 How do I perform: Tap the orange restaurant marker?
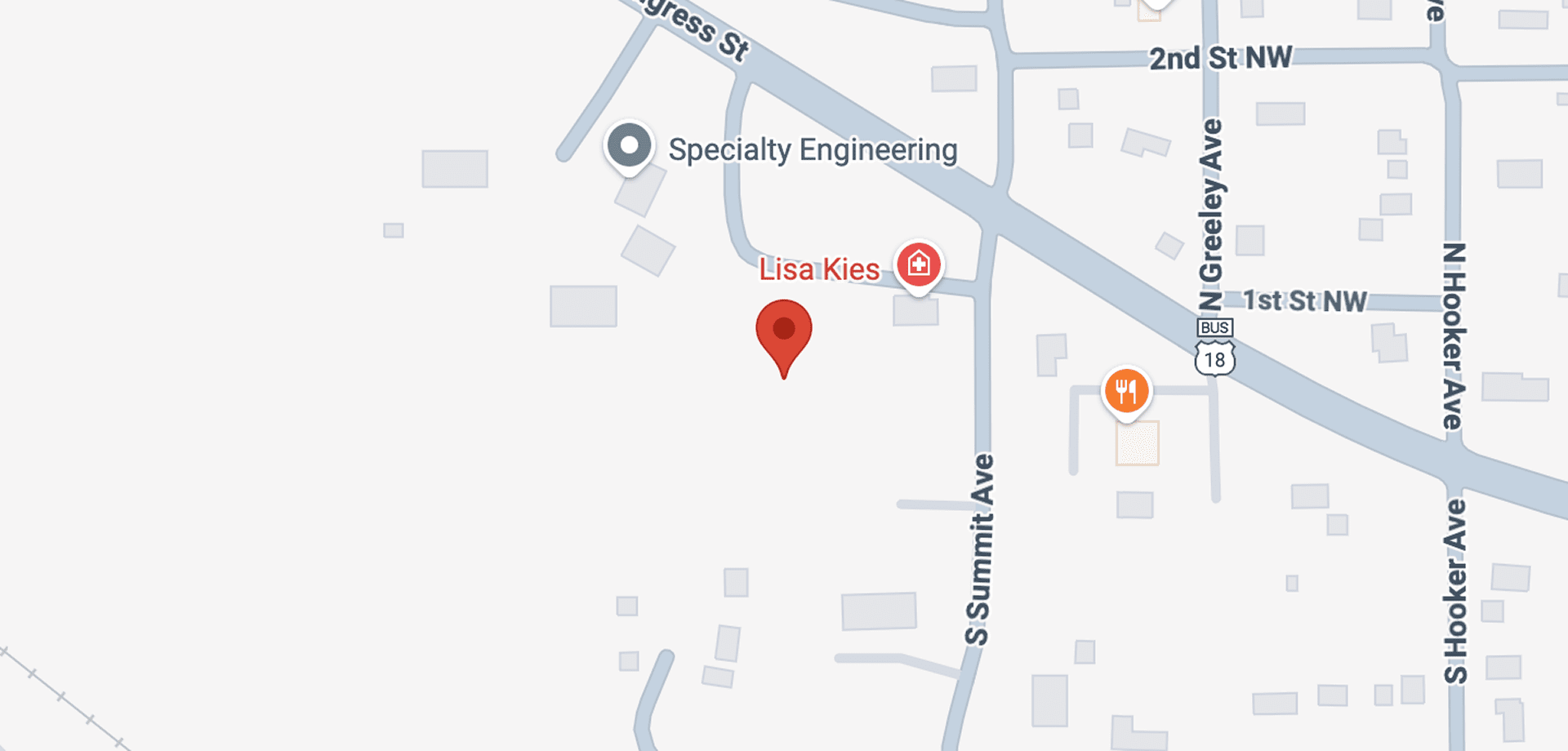pos(1127,391)
